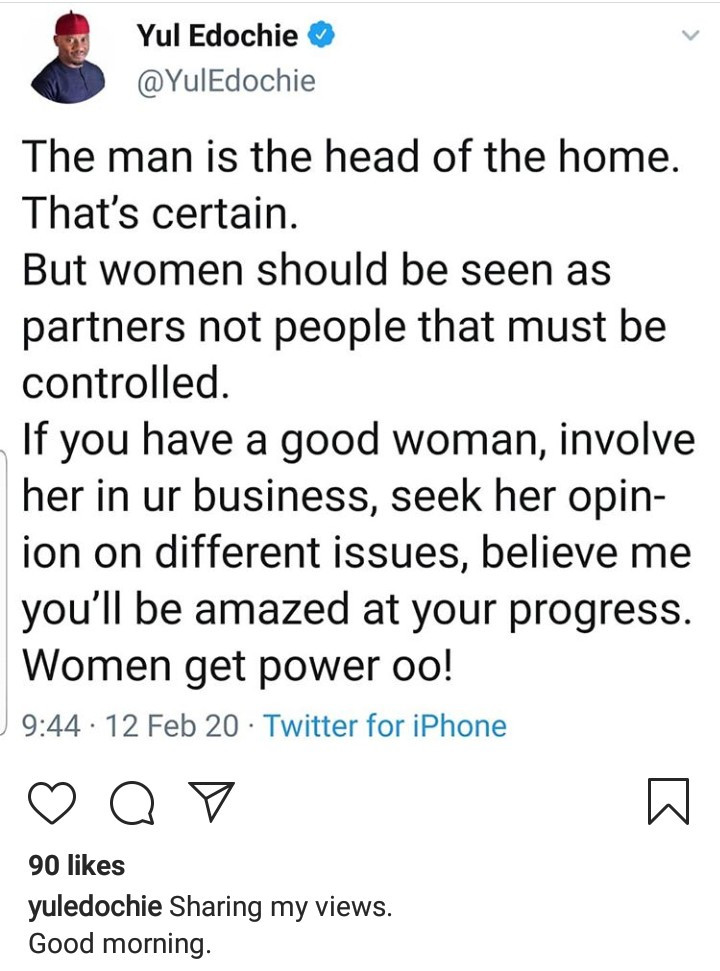The width and height of the screenshot is (720, 971).
Task: Share the post with the paper plane icon
Action: click(x=212, y=802)
